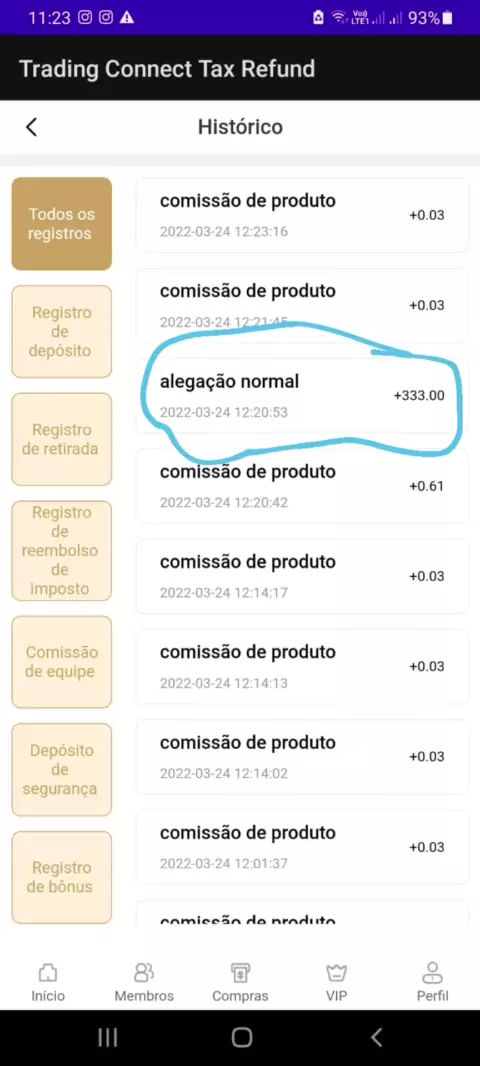Tap the system home button
The image size is (480, 1066).
[241, 1037]
